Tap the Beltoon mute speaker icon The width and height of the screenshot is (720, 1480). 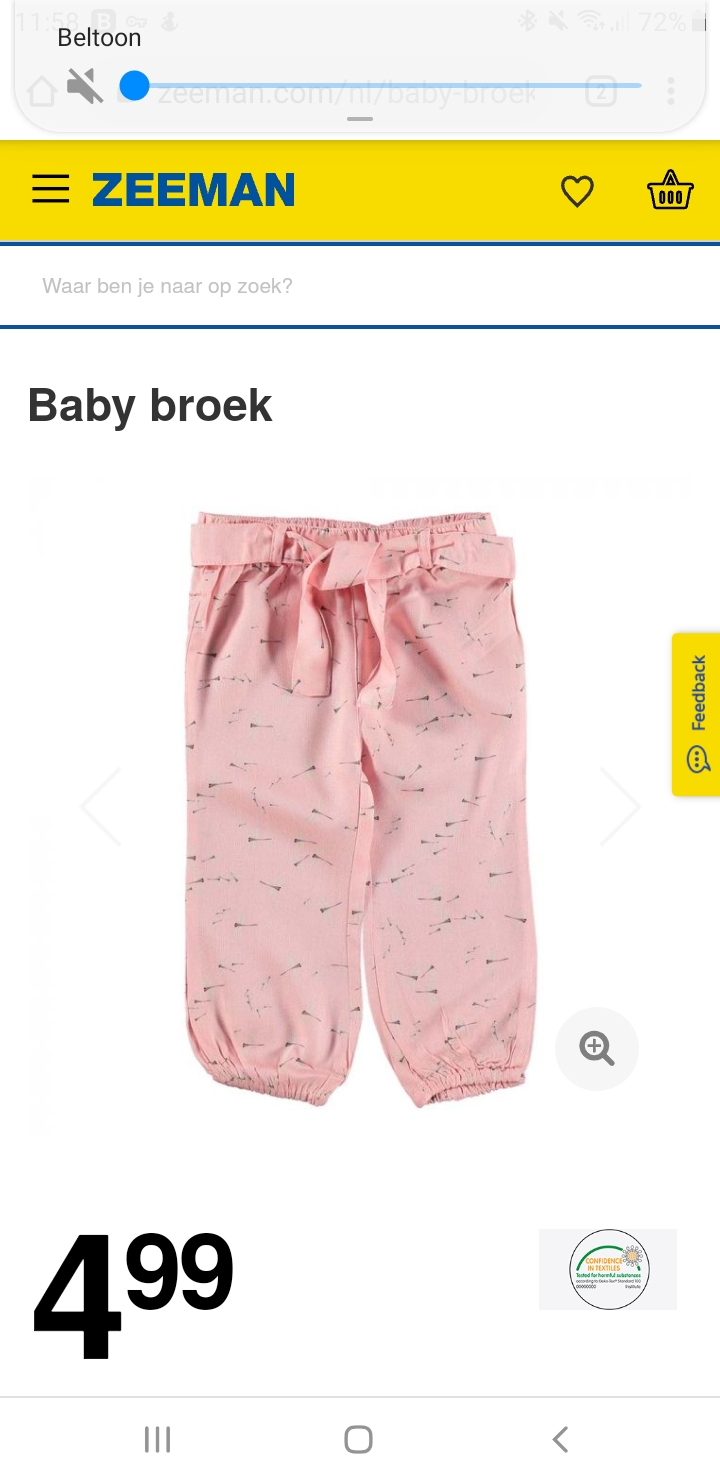click(85, 87)
